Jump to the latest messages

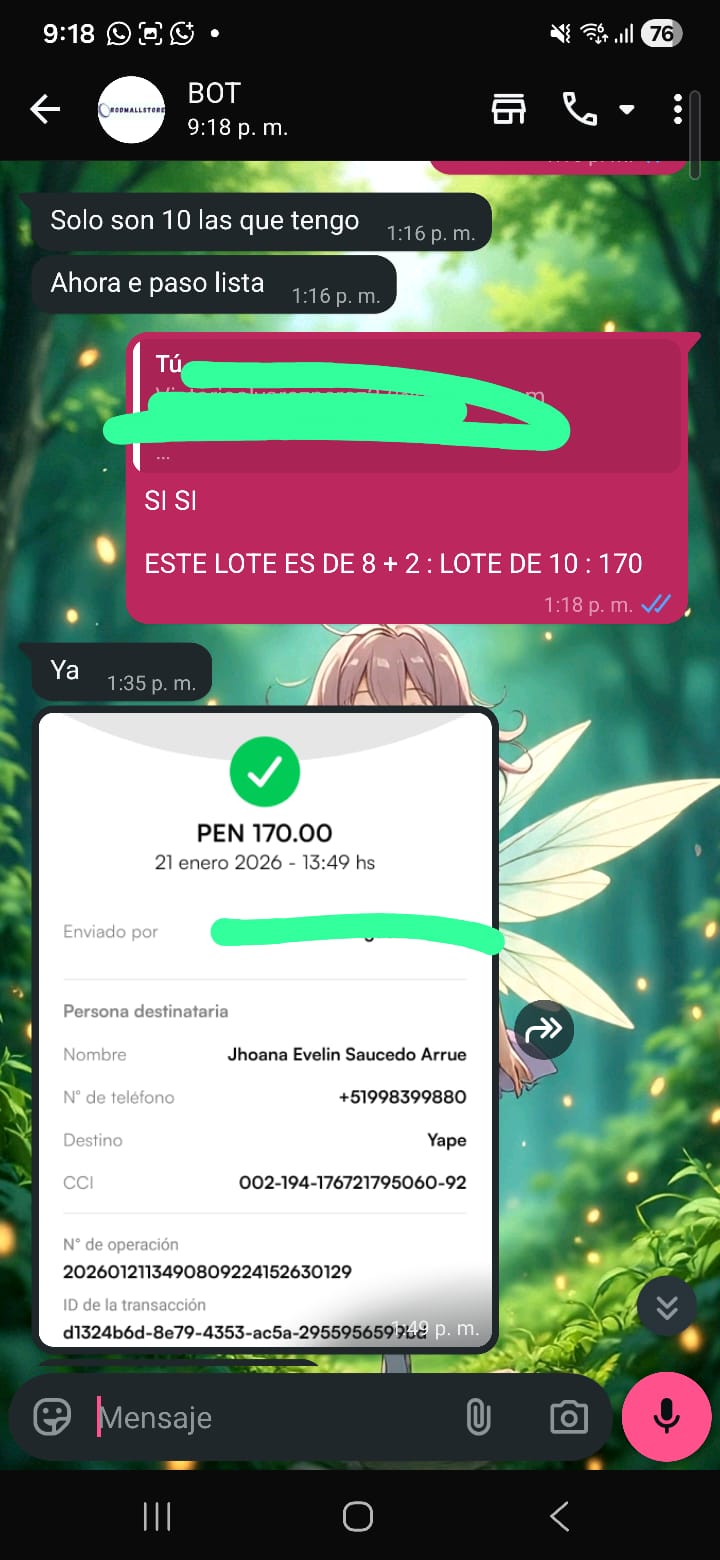(x=667, y=1306)
